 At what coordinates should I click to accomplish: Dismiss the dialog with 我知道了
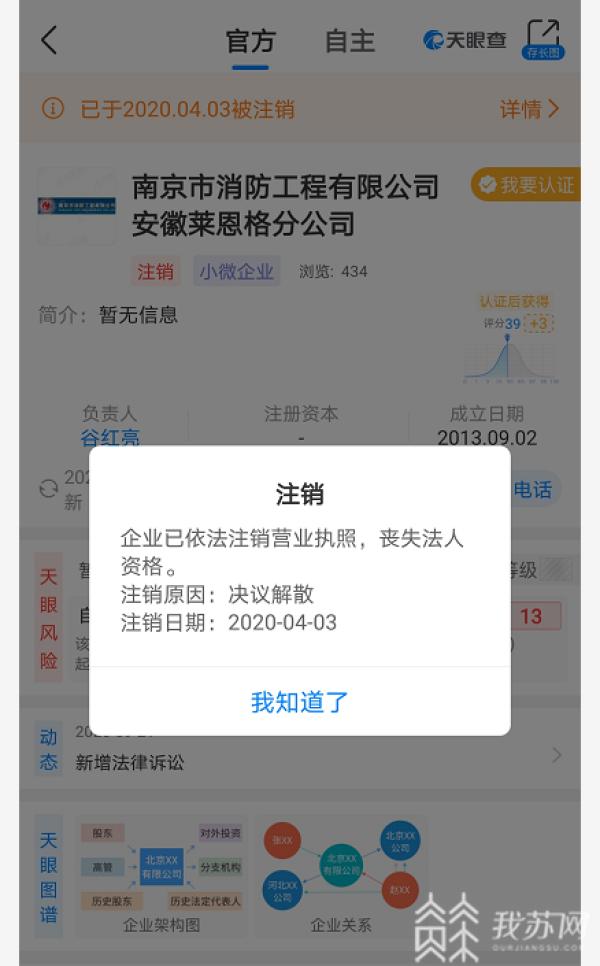point(299,702)
